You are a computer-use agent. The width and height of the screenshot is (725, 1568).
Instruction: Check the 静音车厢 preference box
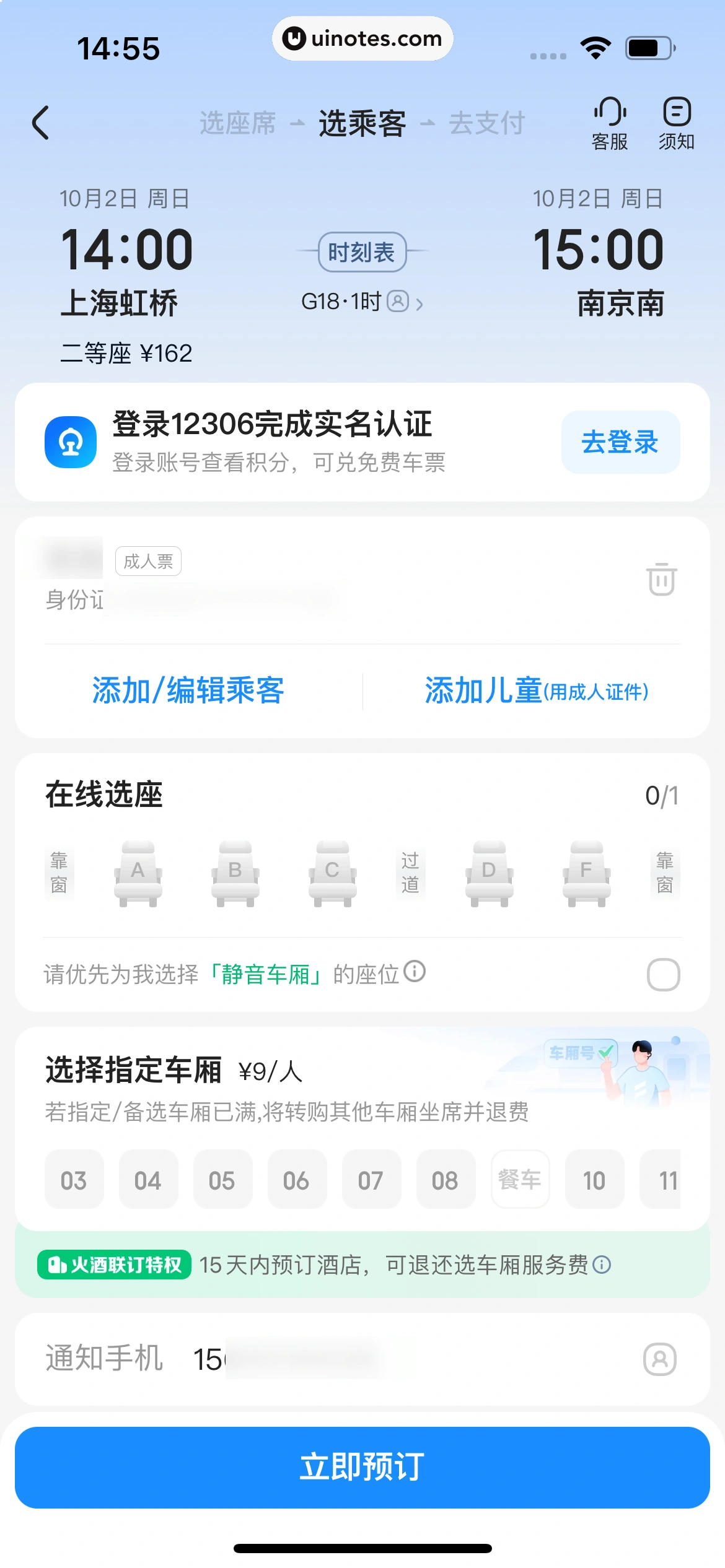pos(663,975)
